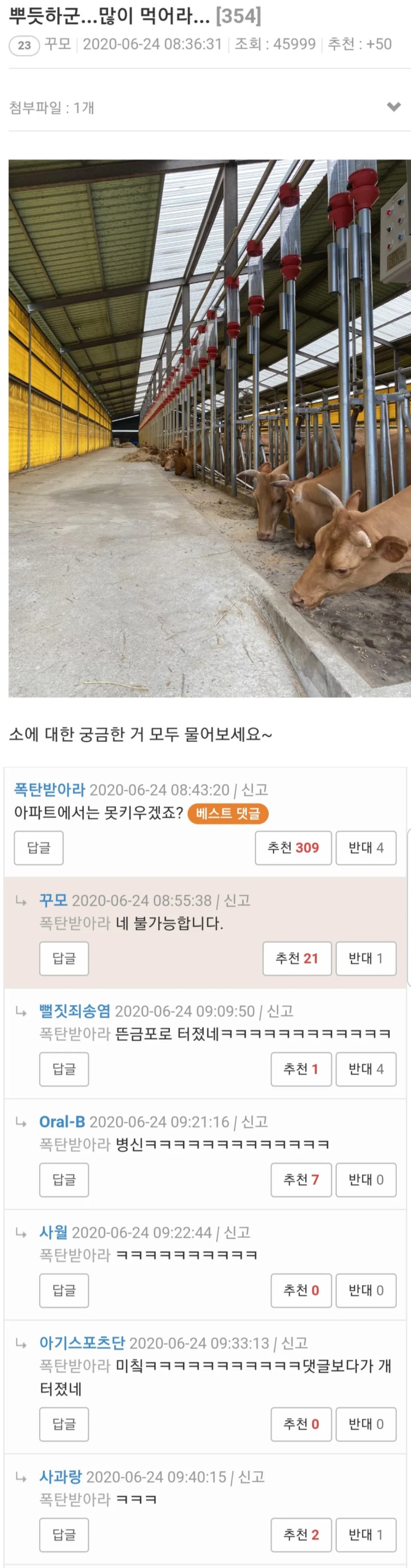Screen dimensions: 411x1568
Task: Reply to 사과랑's comment
Action: pyautogui.click(x=64, y=1535)
